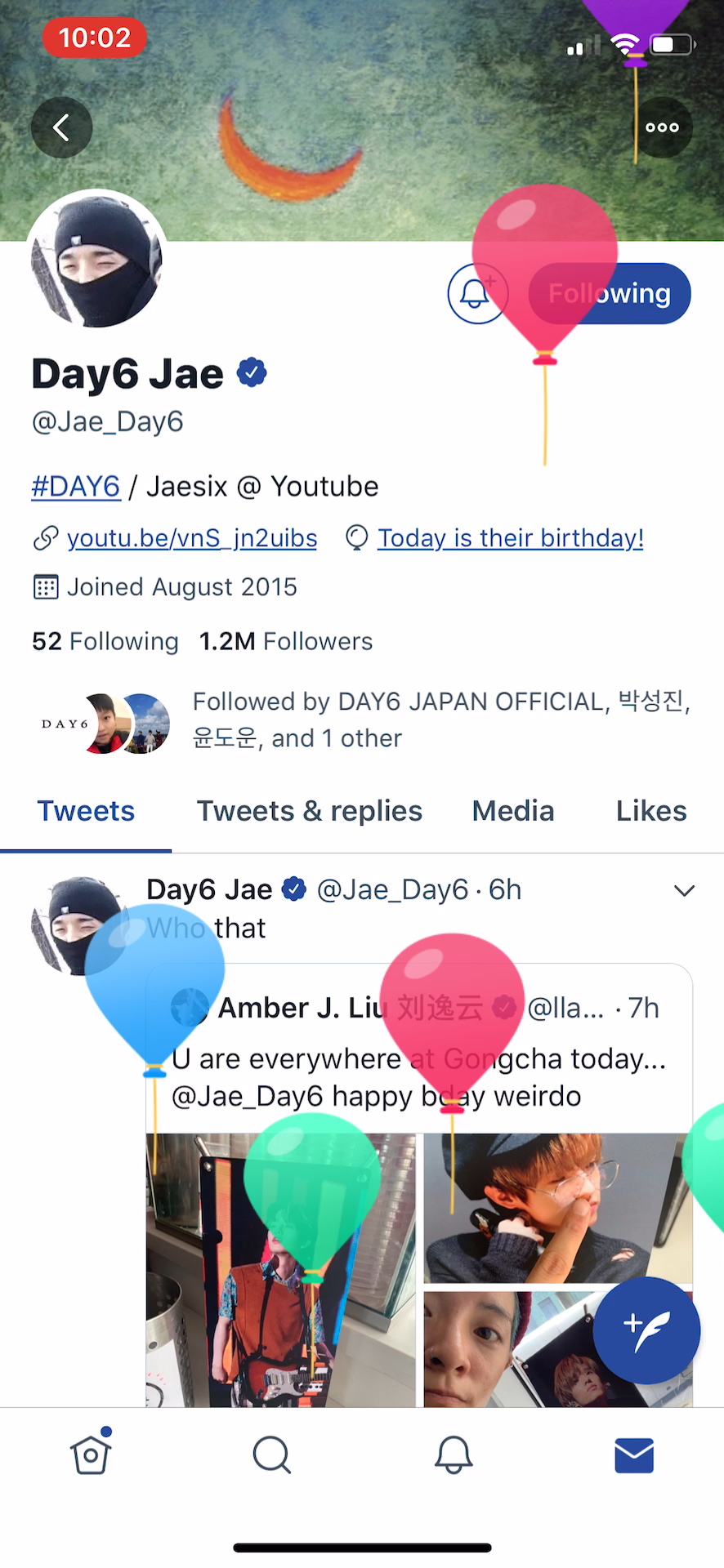Image resolution: width=724 pixels, height=1568 pixels.
Task: Open the Messages envelope tab
Action: click(634, 1455)
